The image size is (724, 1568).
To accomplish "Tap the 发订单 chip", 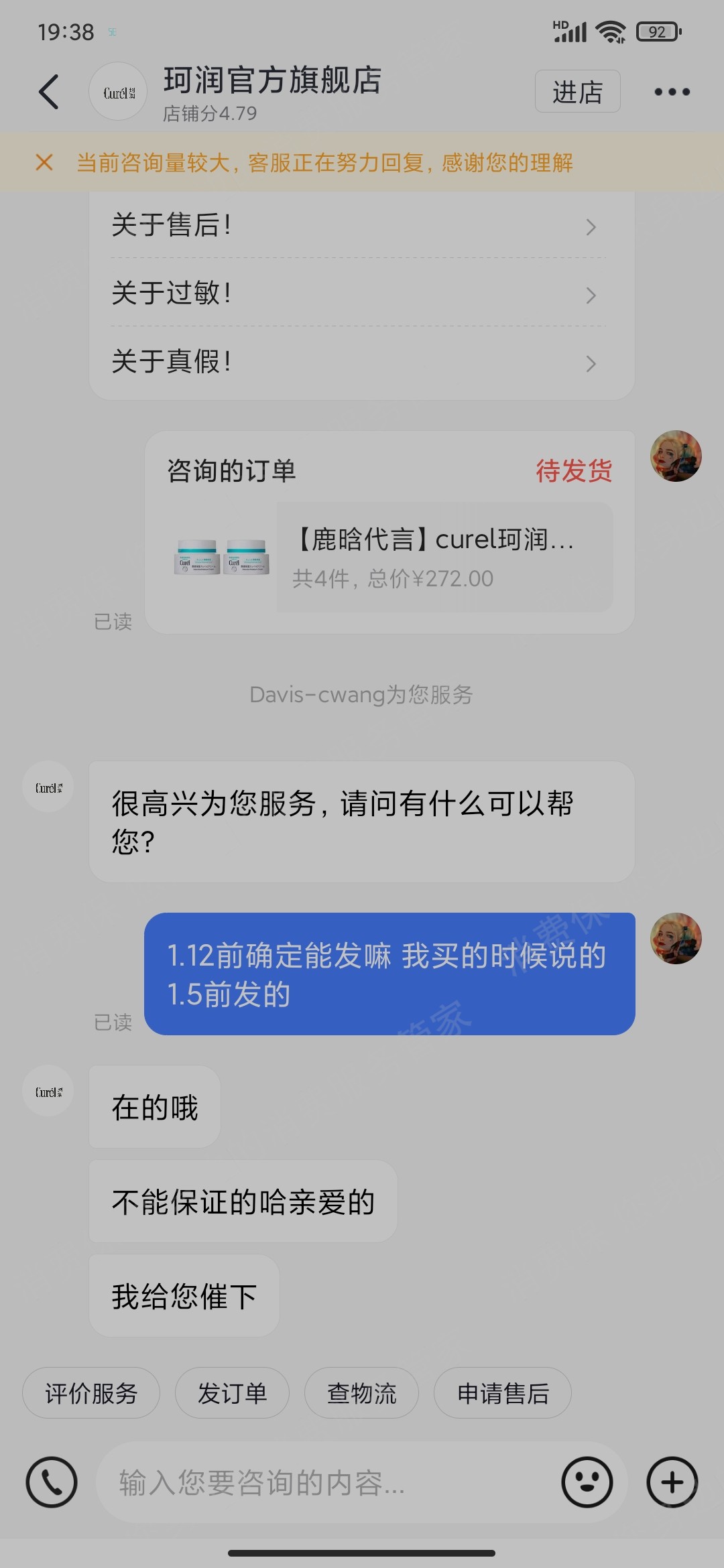I will click(232, 1393).
